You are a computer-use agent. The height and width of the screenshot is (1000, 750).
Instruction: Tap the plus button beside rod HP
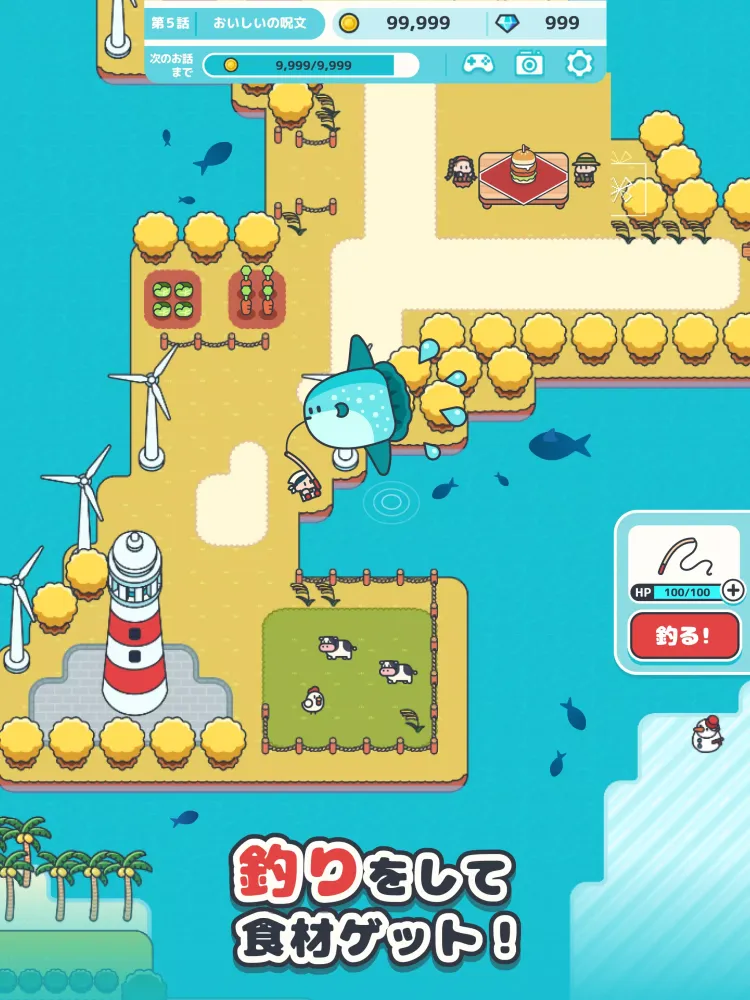point(733,590)
